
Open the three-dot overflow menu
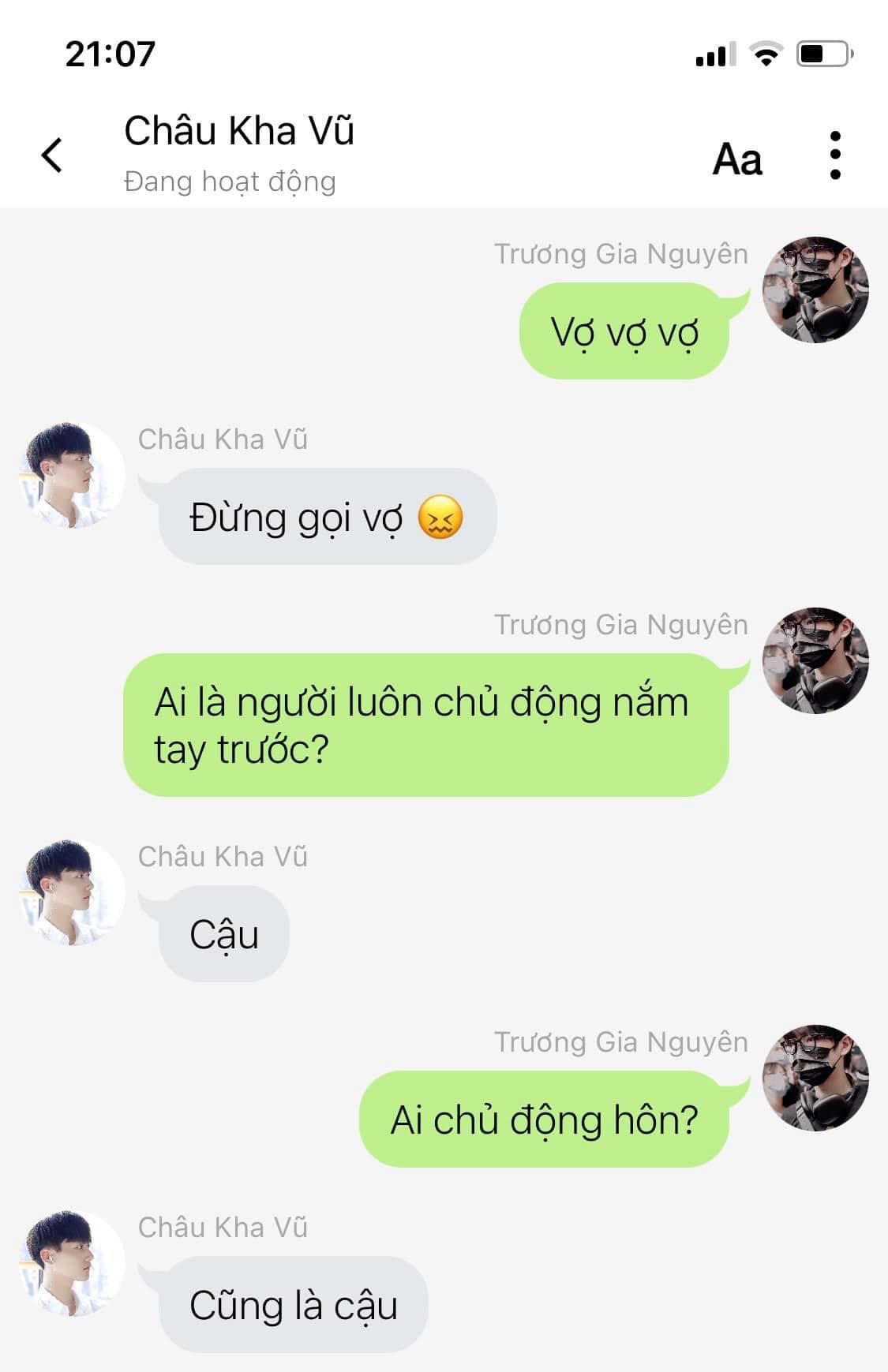(x=835, y=155)
